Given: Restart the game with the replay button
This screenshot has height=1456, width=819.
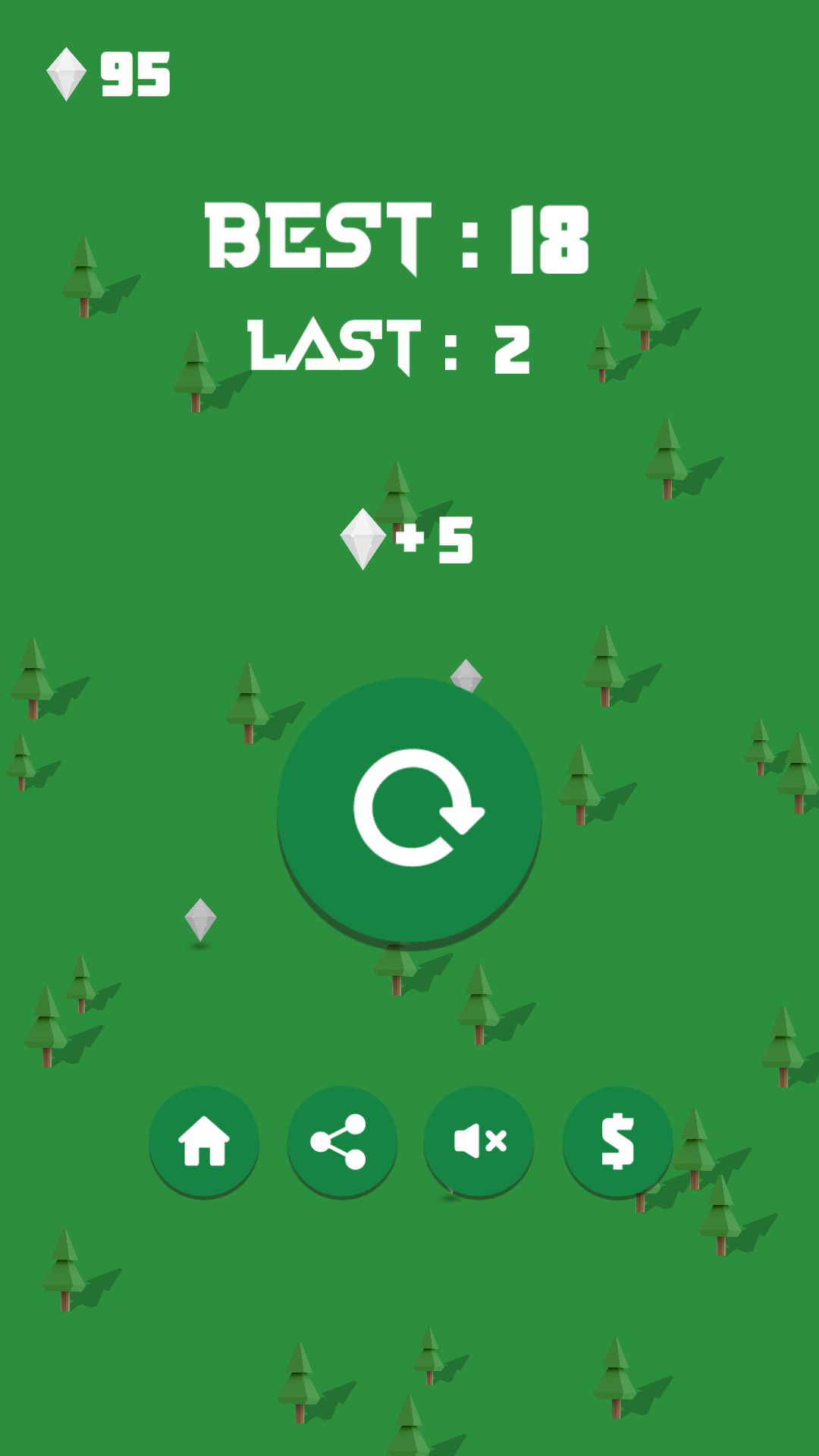Looking at the screenshot, I should [409, 809].
